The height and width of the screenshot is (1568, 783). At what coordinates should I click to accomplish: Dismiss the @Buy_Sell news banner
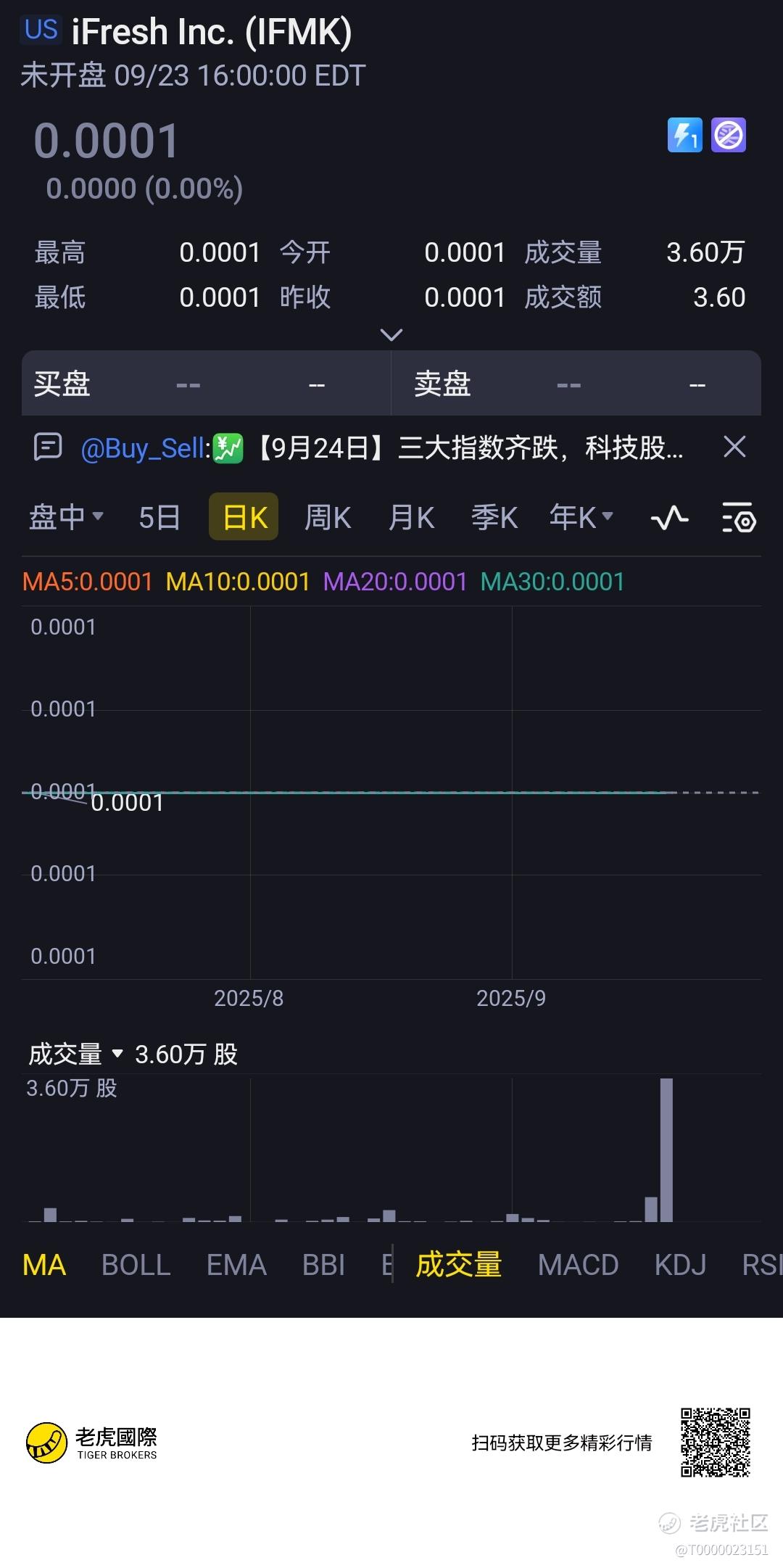pyautogui.click(x=734, y=447)
